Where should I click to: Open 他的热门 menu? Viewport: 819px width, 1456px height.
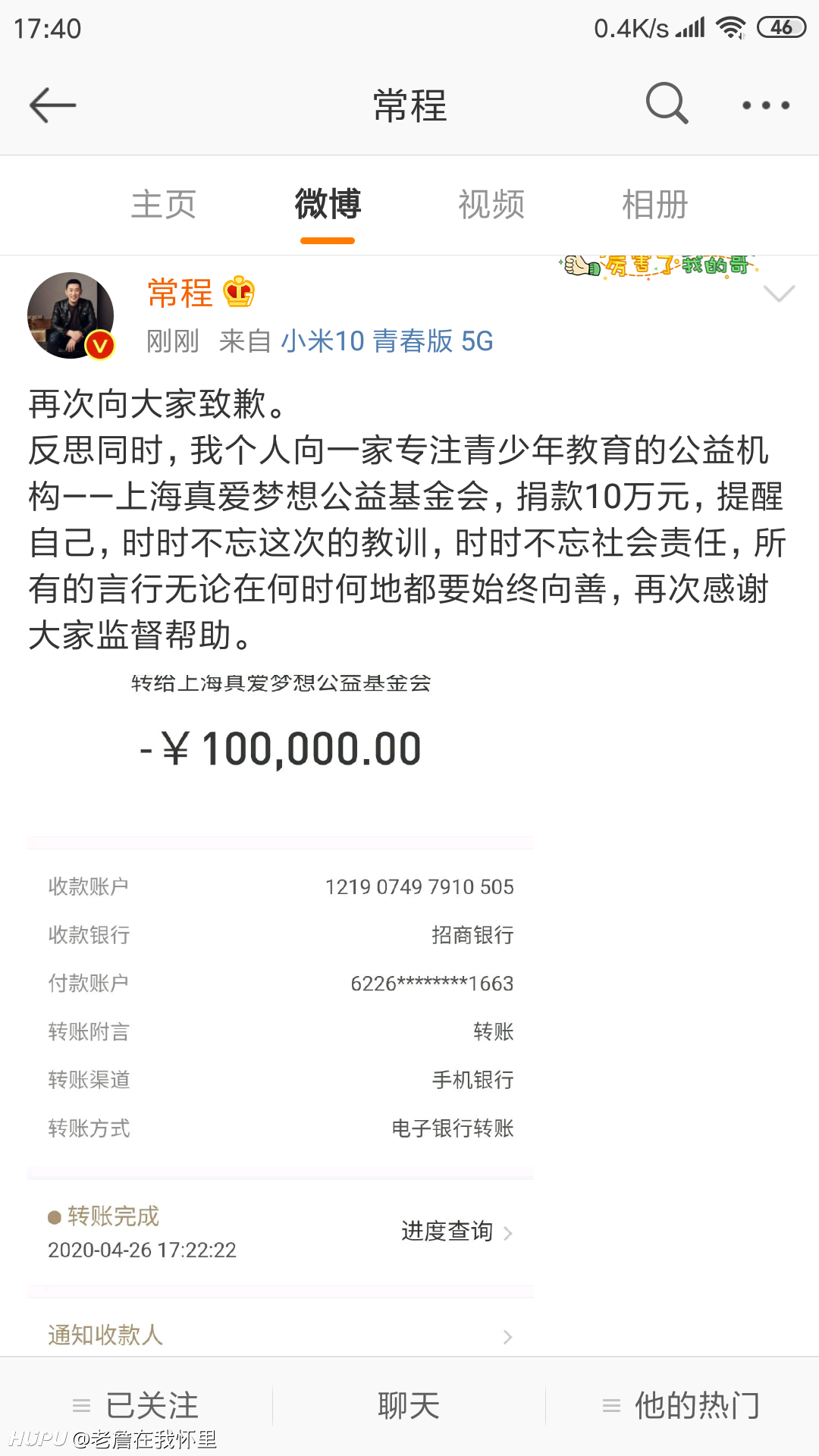(682, 1406)
